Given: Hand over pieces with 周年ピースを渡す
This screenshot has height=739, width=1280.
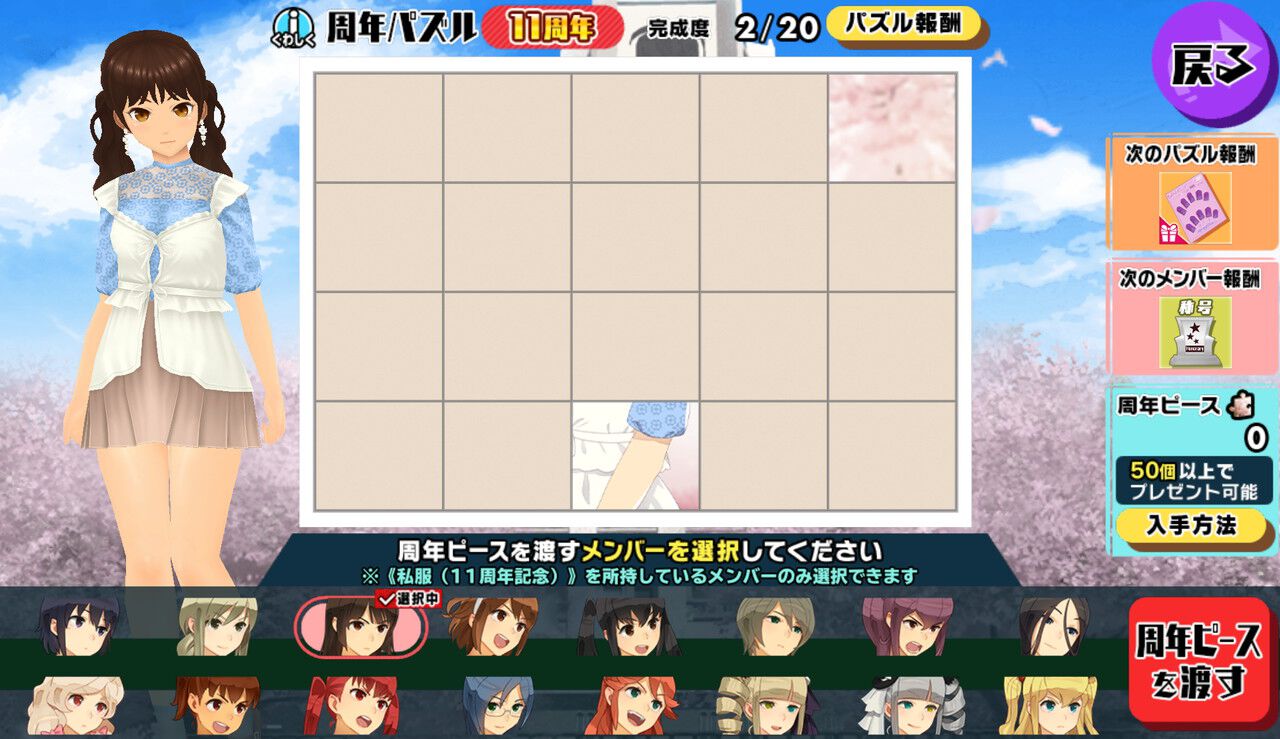Looking at the screenshot, I should tap(1199, 660).
